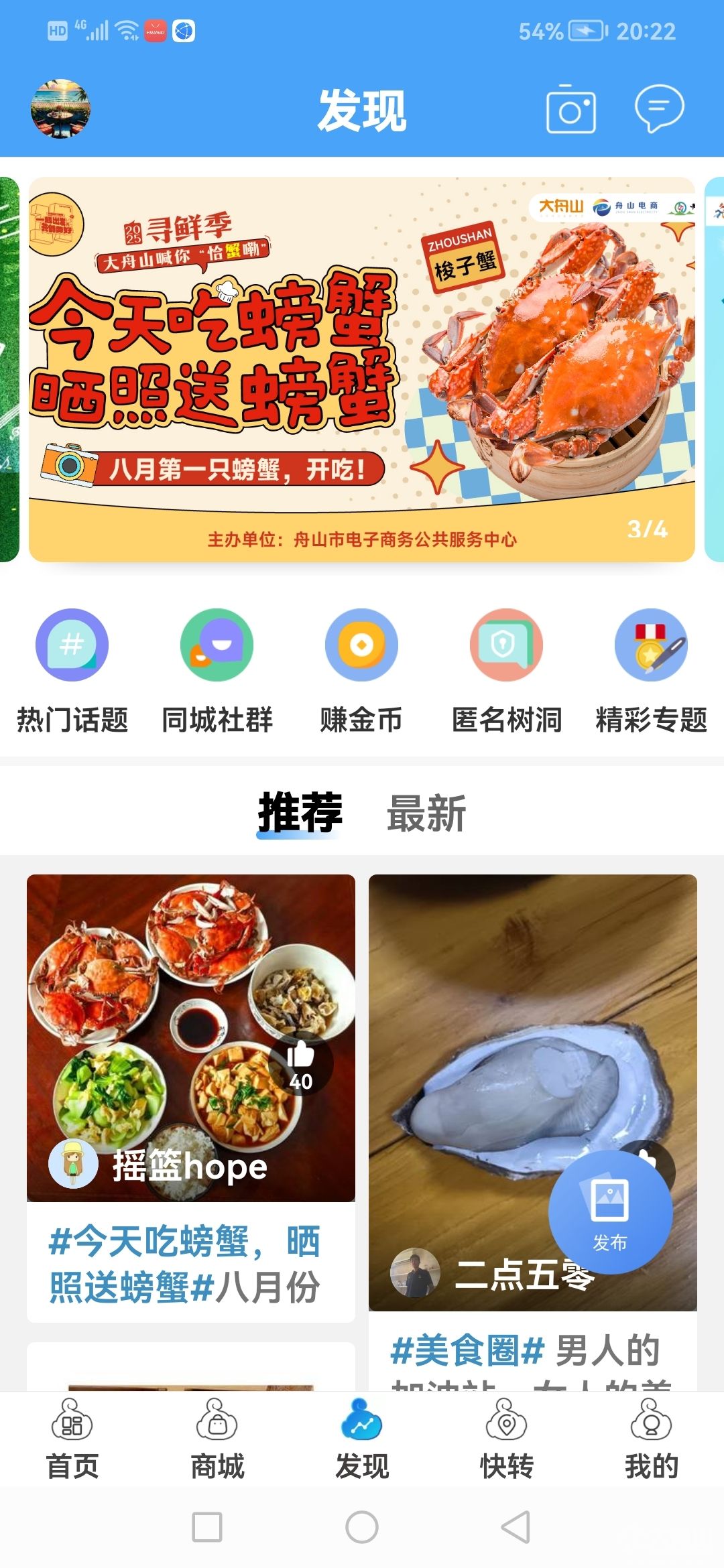Open the 商城 tab
Image resolution: width=724 pixels, height=1568 pixels.
coord(217,1439)
